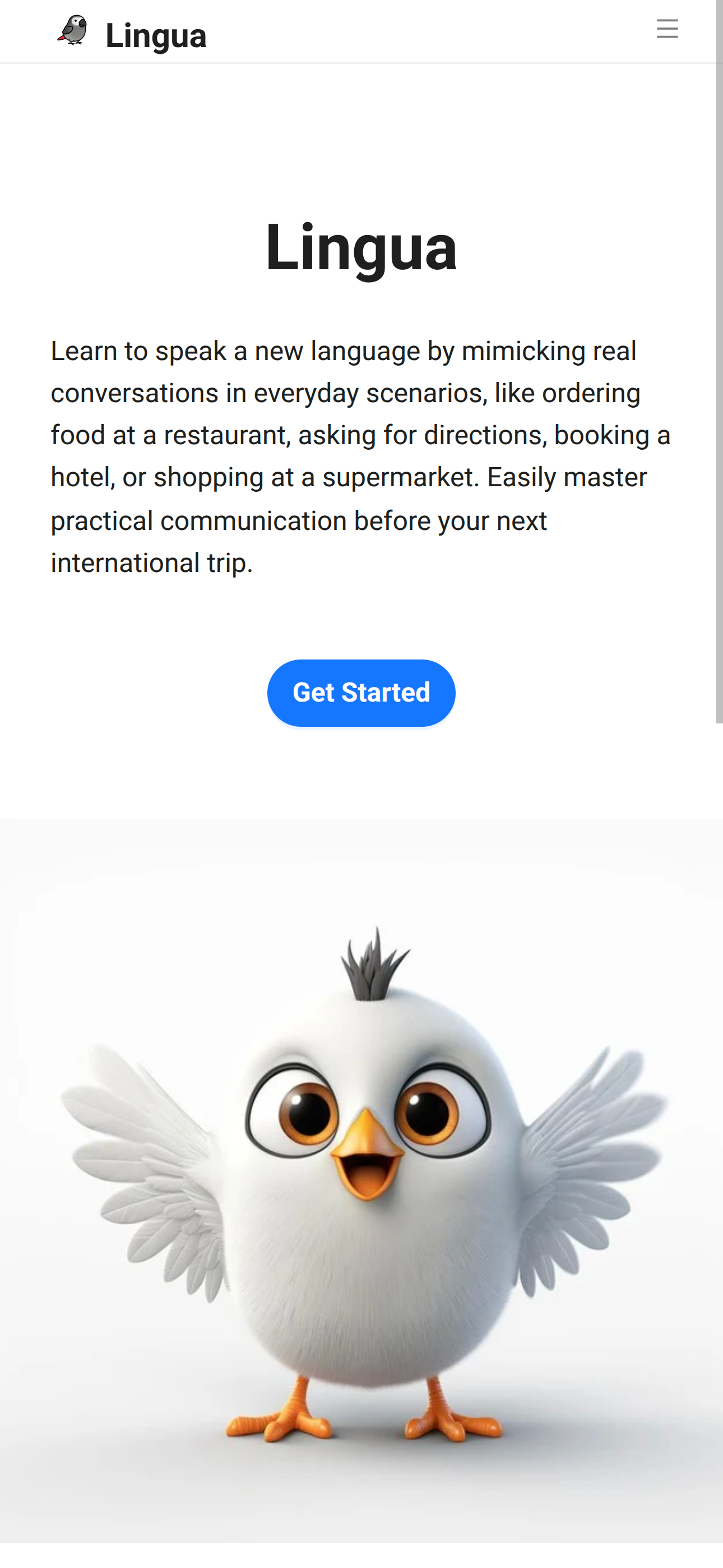Open the hamburger navigation menu
Screen dimensions: 723x1568
click(x=667, y=29)
